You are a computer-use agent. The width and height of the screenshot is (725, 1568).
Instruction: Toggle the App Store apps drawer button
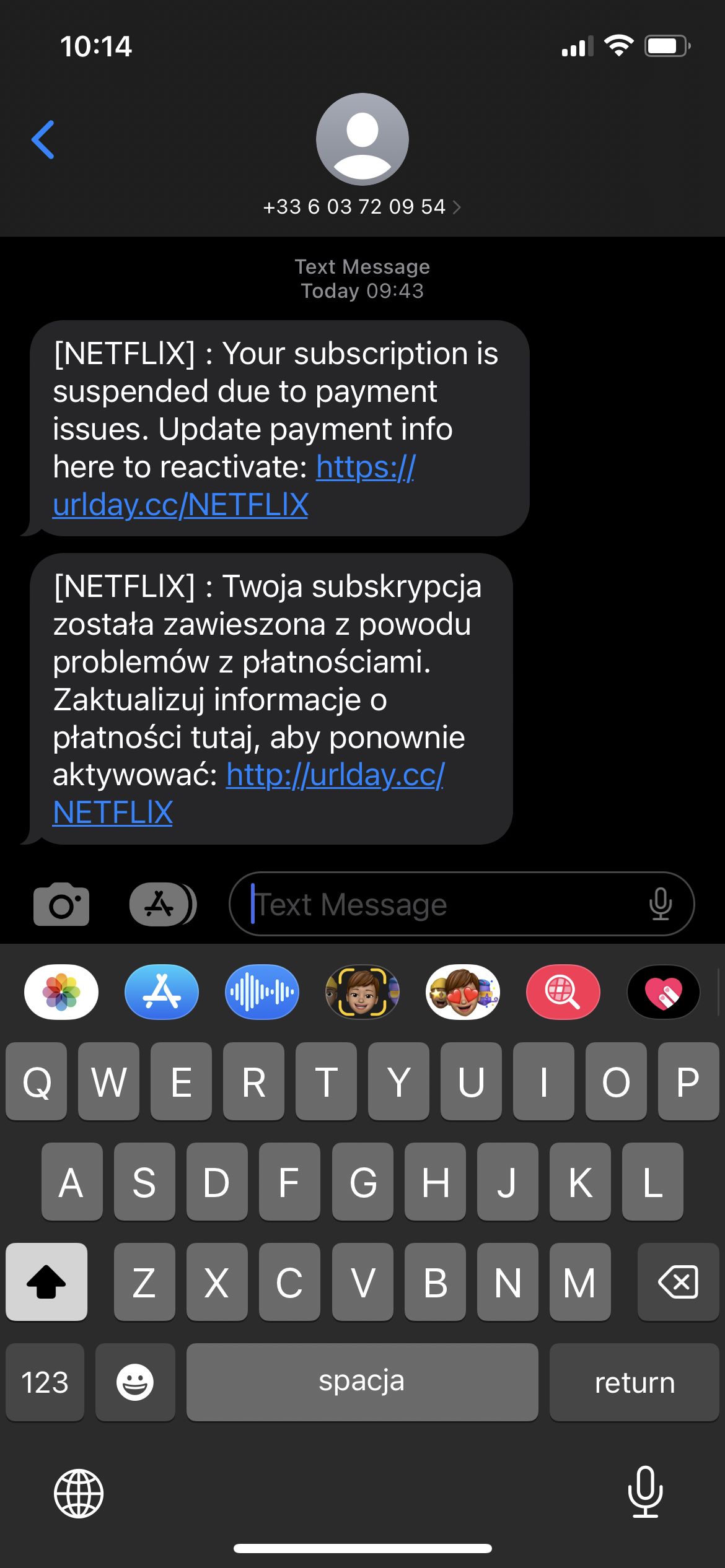coord(162,905)
